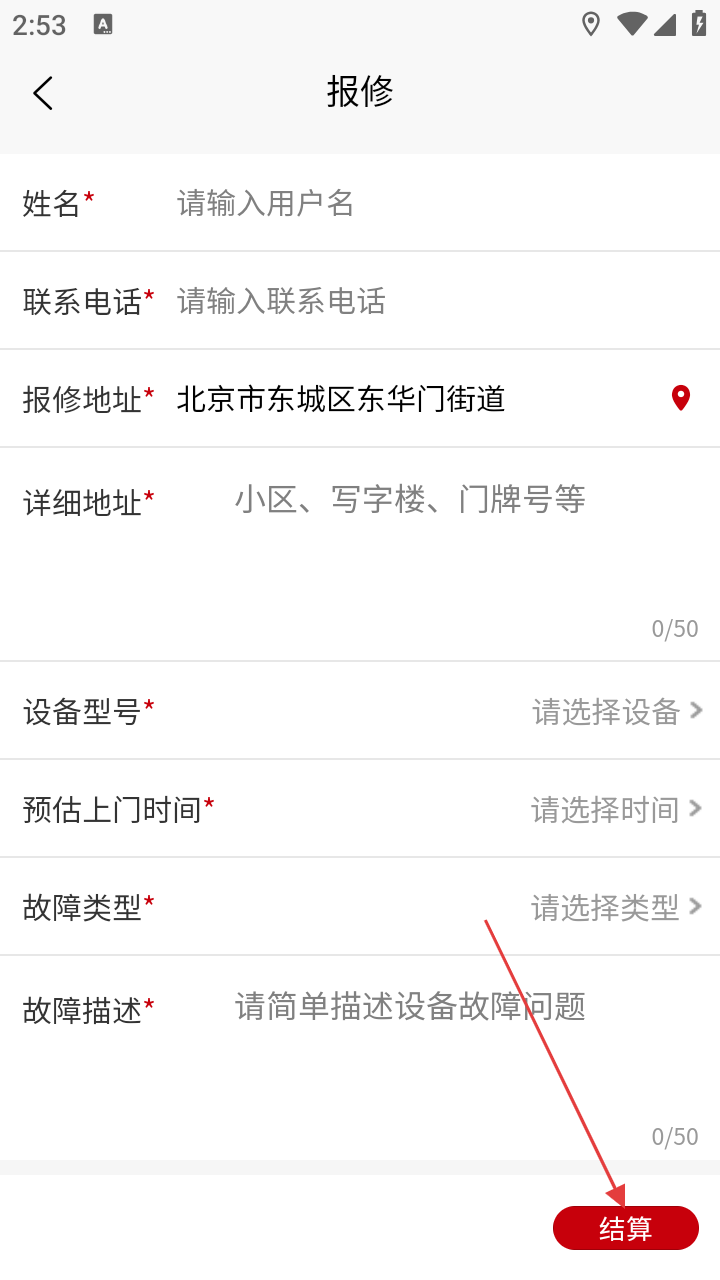Tap the red 结算 button

pos(626,1228)
